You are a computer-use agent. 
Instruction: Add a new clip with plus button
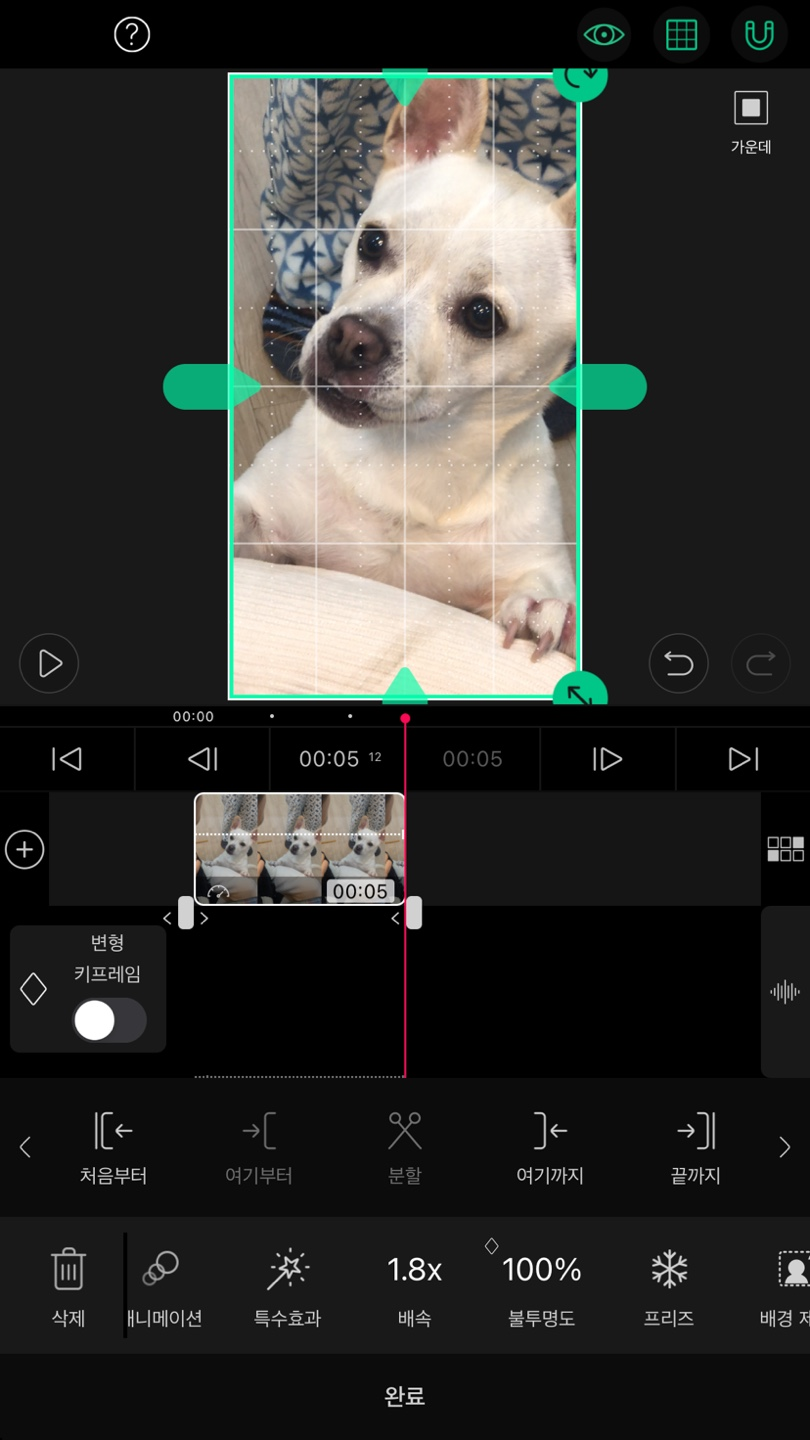pyautogui.click(x=24, y=849)
